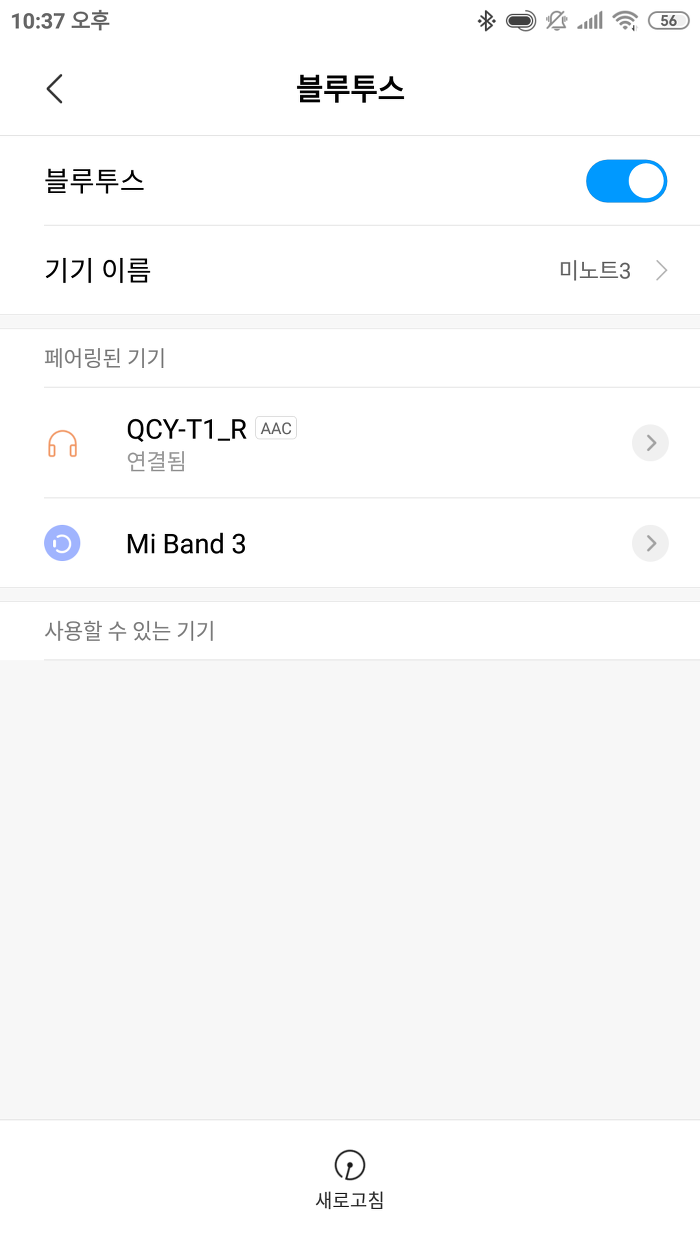Image resolution: width=700 pixels, height=1244 pixels.
Task: Select the Mi Band 3 paired device
Action: tap(350, 544)
